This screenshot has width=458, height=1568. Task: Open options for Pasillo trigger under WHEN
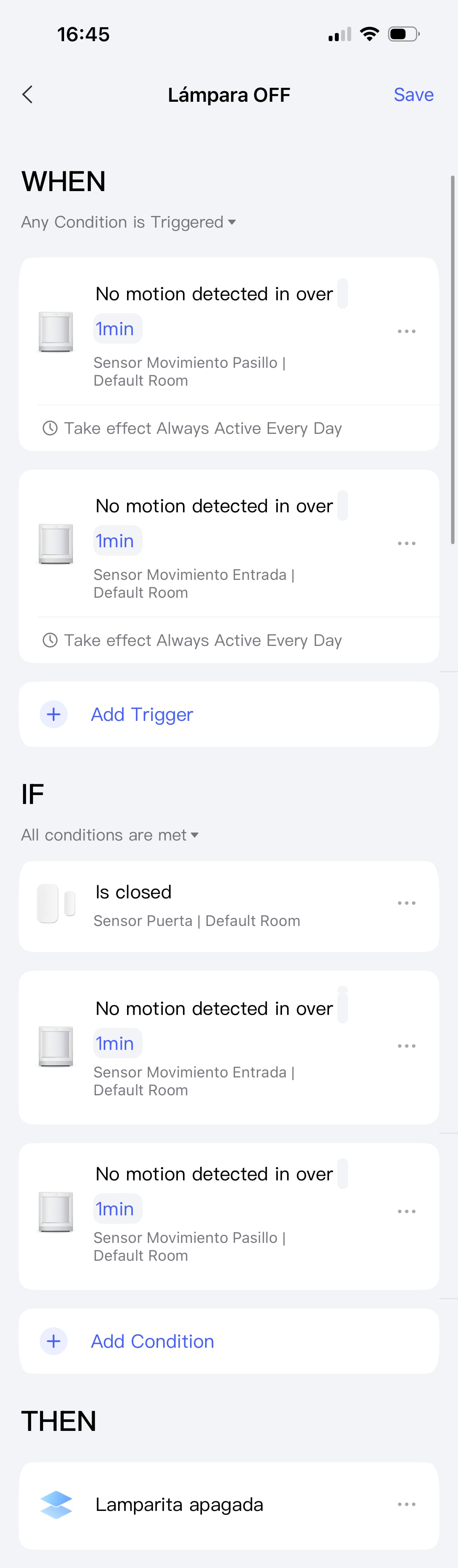coord(406,331)
